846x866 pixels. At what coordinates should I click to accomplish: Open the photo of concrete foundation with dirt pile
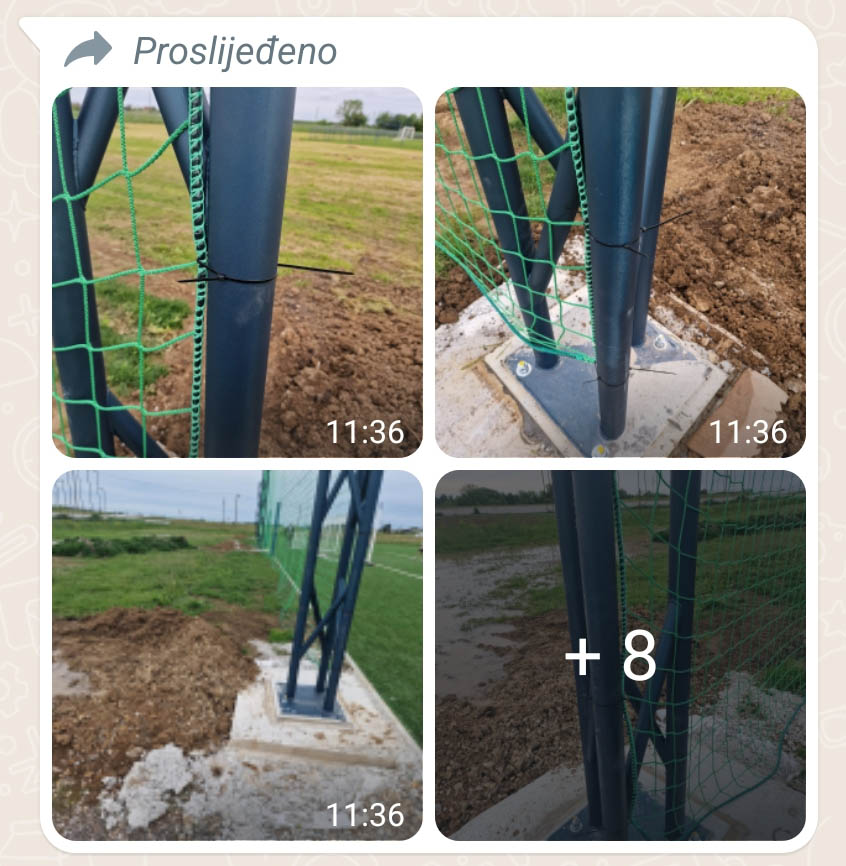(237, 655)
